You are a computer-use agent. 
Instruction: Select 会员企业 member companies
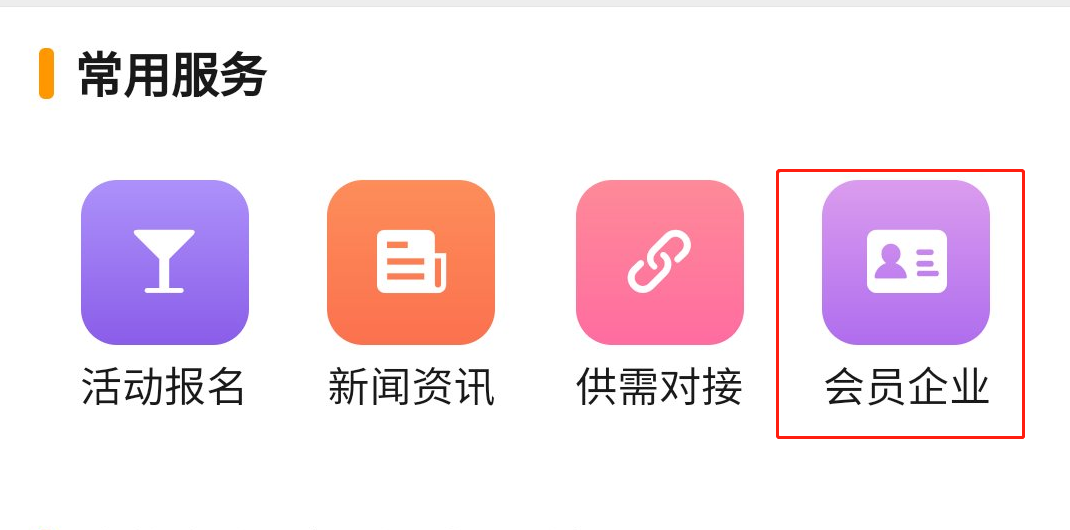pos(906,263)
